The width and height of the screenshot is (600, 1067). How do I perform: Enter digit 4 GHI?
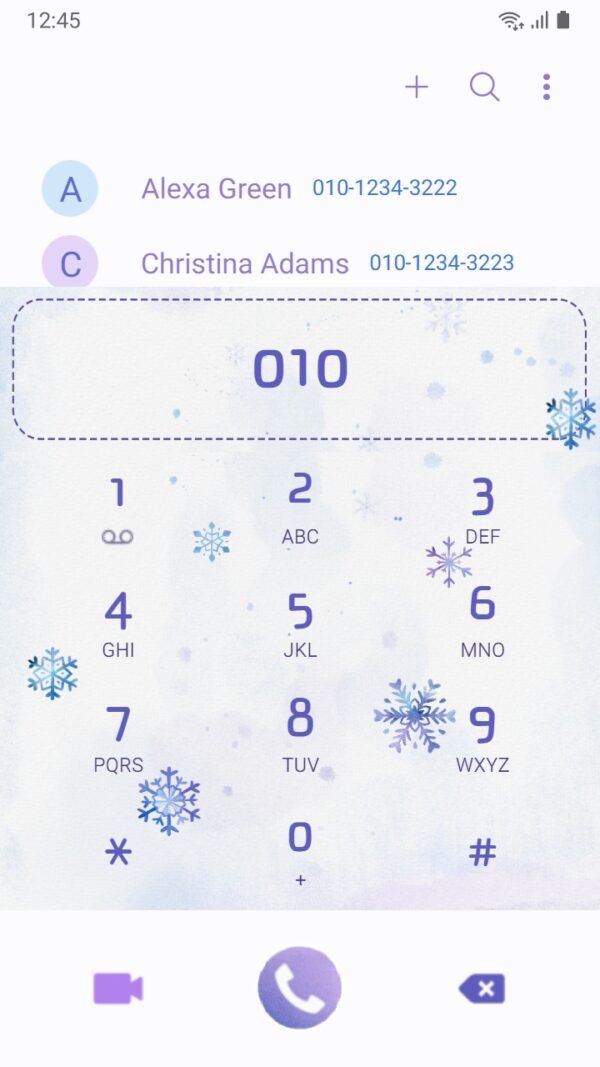tap(118, 624)
